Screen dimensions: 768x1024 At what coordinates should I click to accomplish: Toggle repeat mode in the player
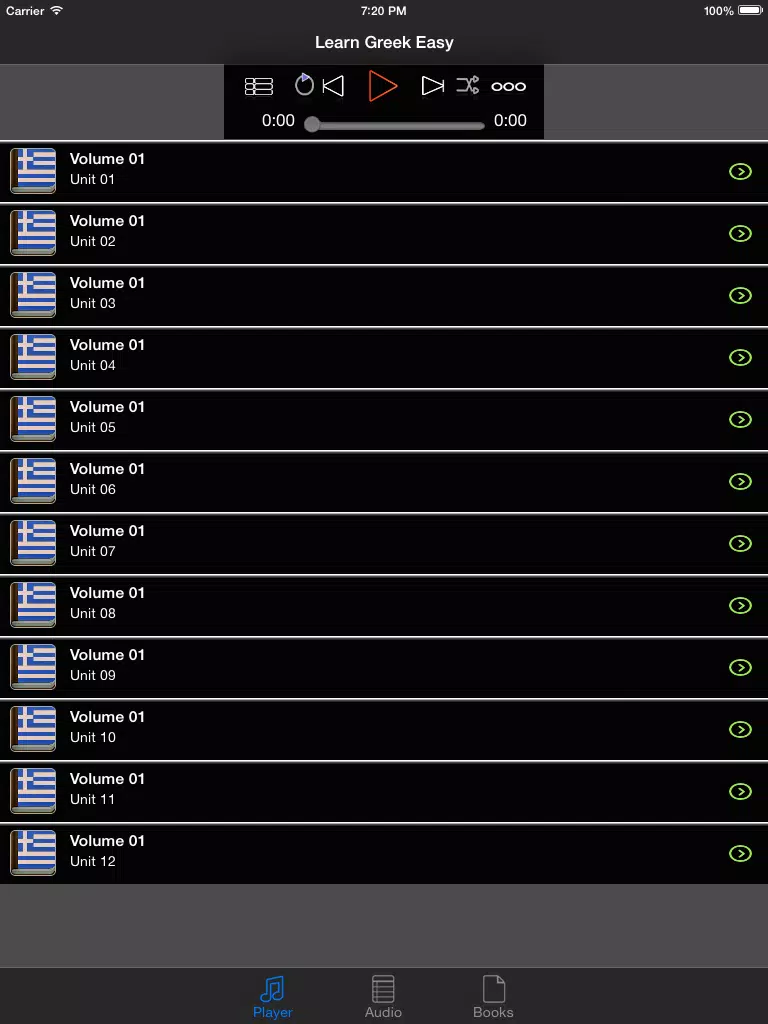click(304, 85)
